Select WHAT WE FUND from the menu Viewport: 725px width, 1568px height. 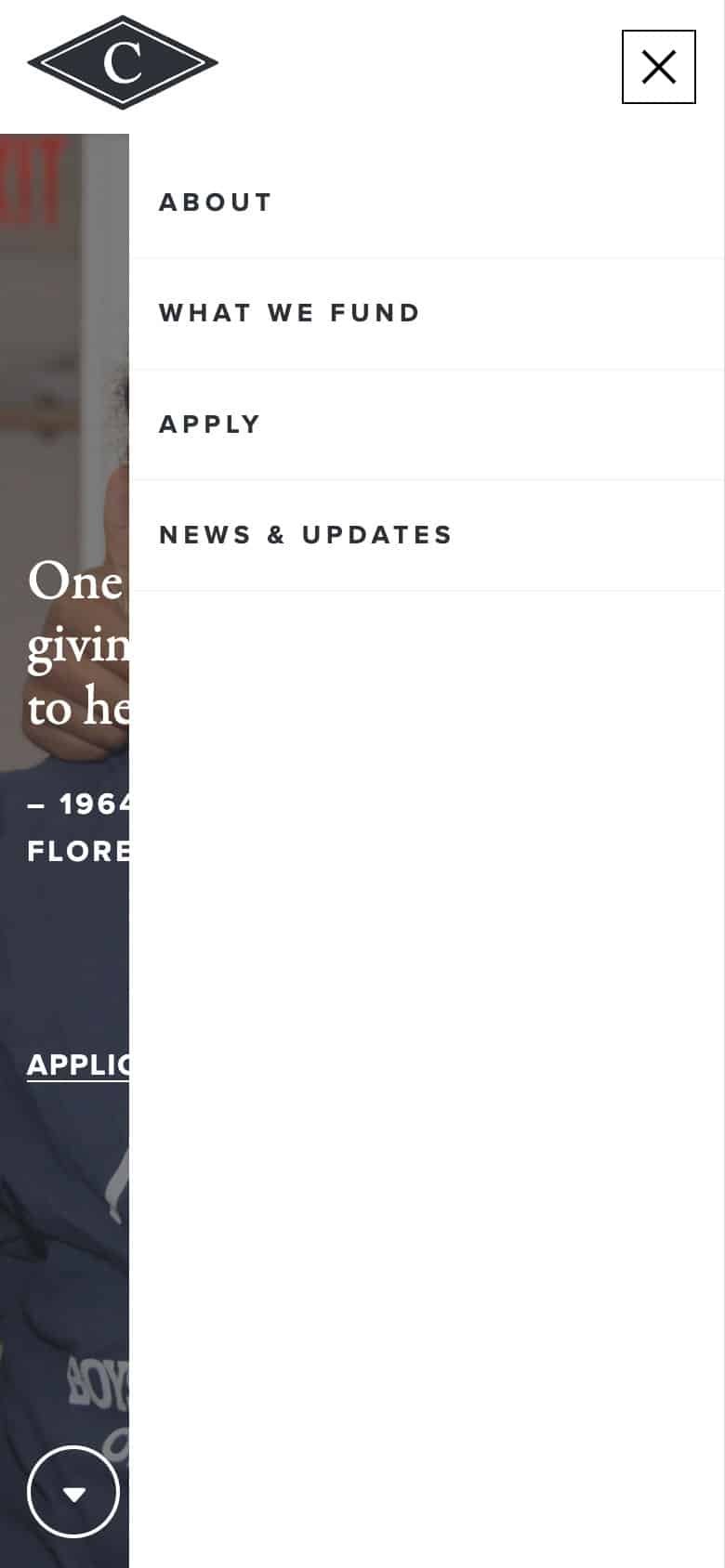coord(290,312)
